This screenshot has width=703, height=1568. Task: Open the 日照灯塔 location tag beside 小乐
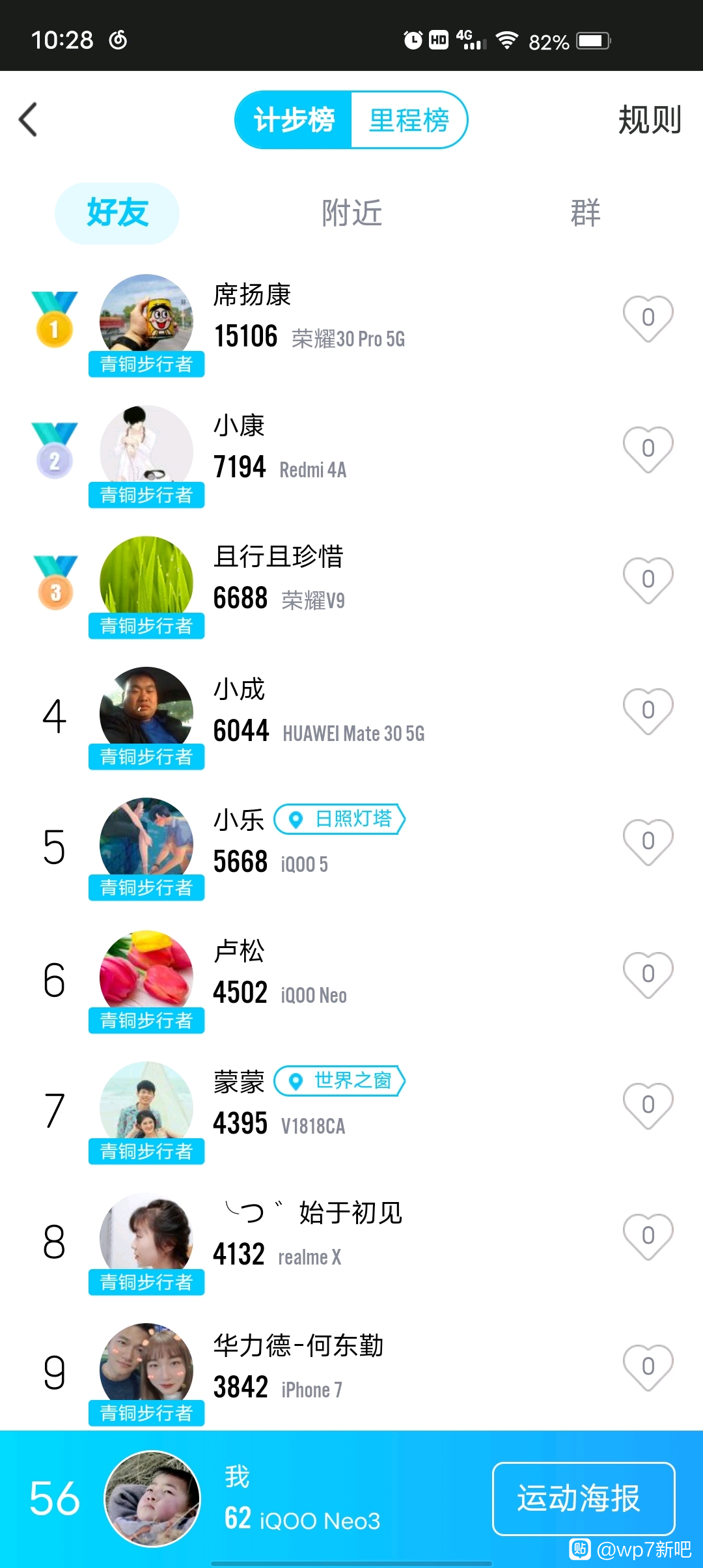coord(340,819)
